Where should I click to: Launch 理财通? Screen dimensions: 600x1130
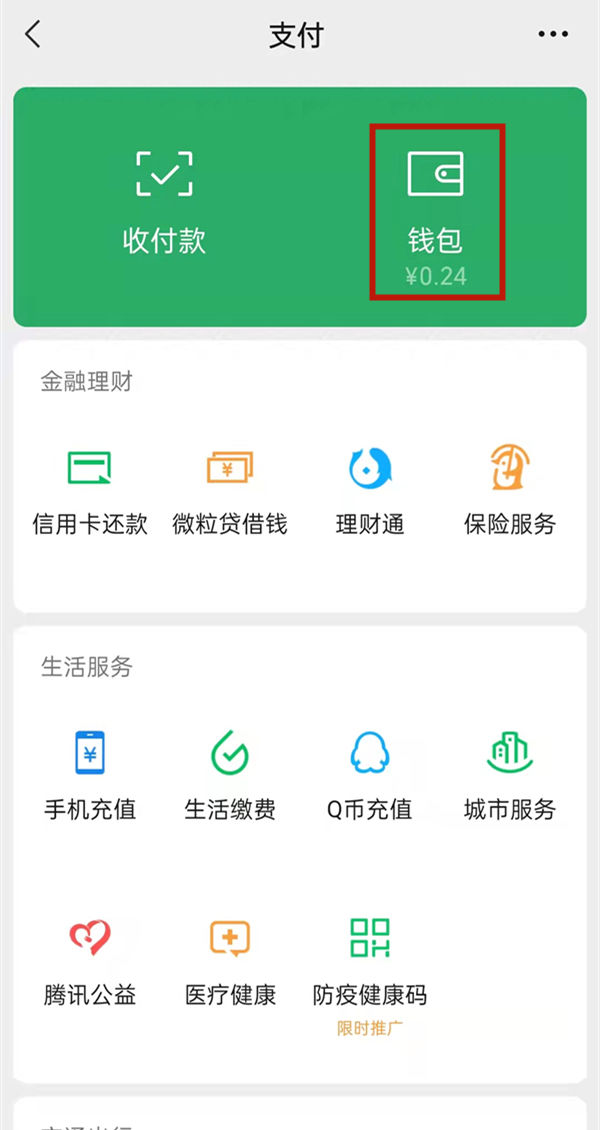(370, 491)
